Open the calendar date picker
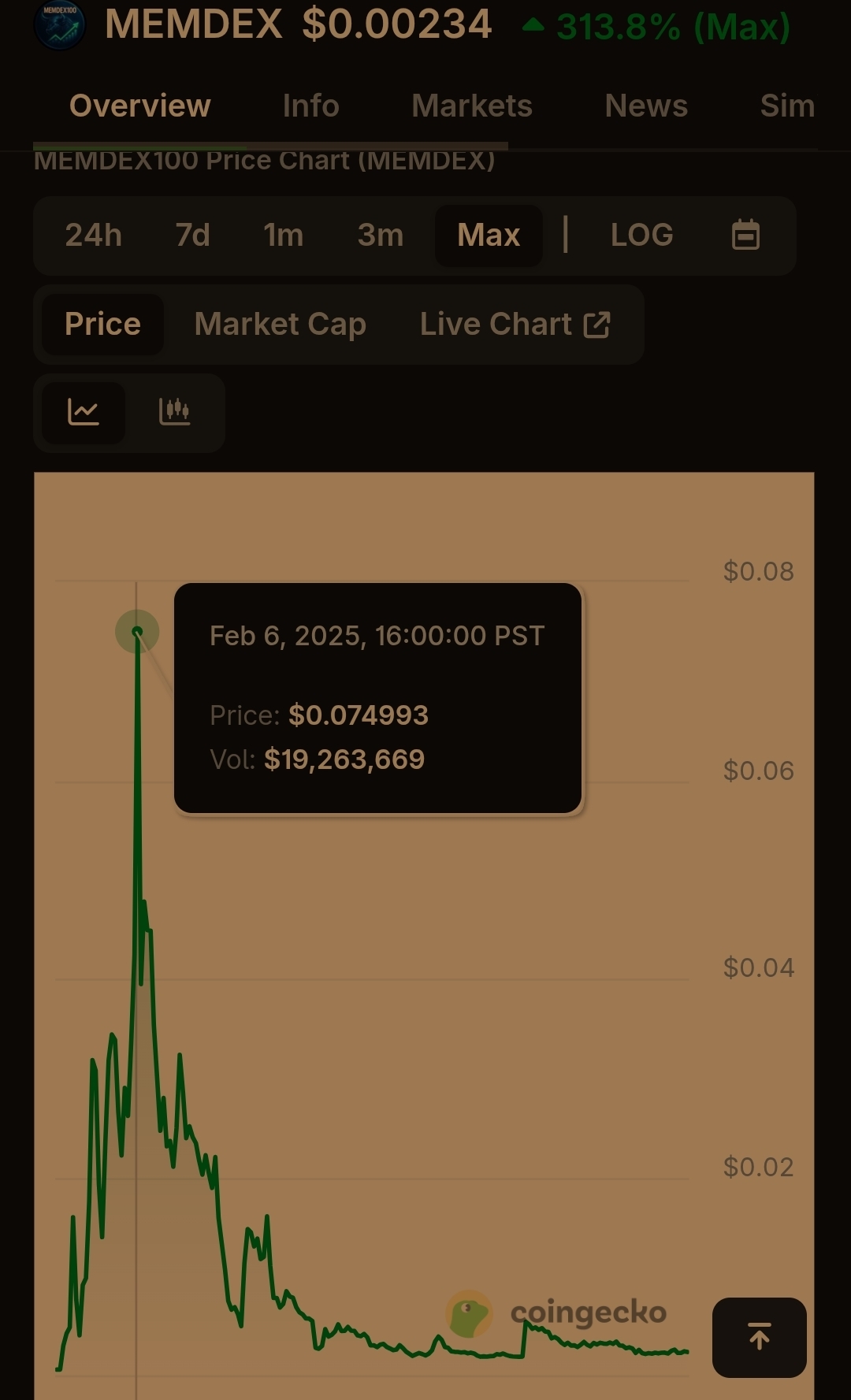 pos(745,235)
